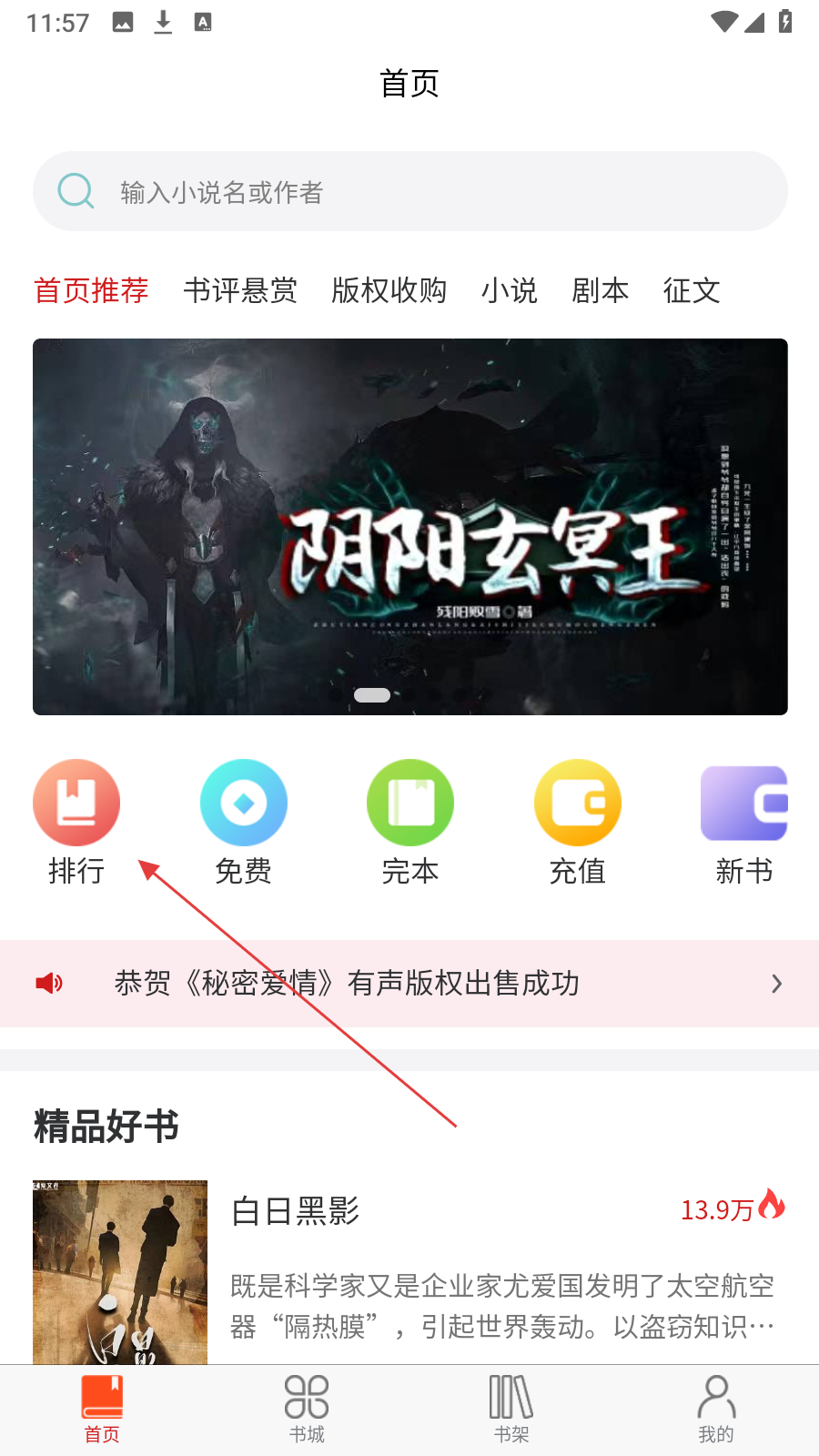Switch to the 小说 tab
This screenshot has height=1456, width=819.
coord(510,290)
